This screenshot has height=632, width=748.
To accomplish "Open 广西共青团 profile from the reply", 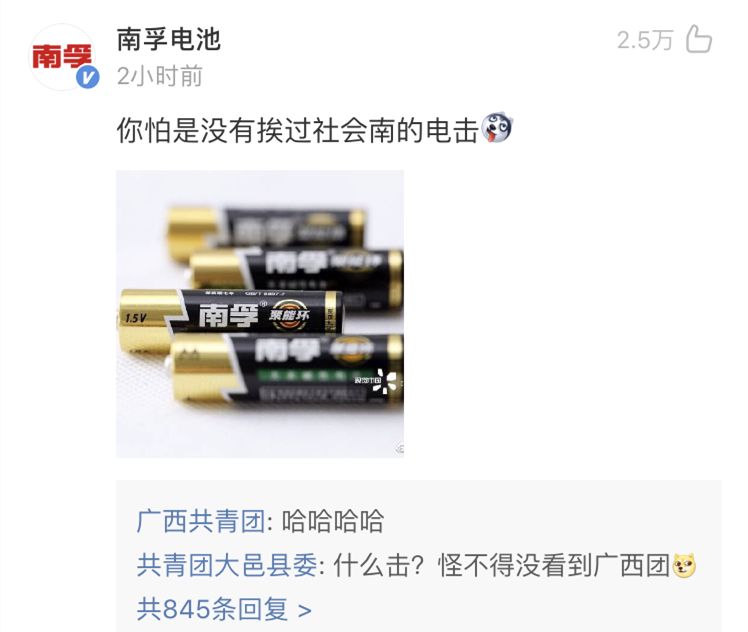I will click(200, 521).
